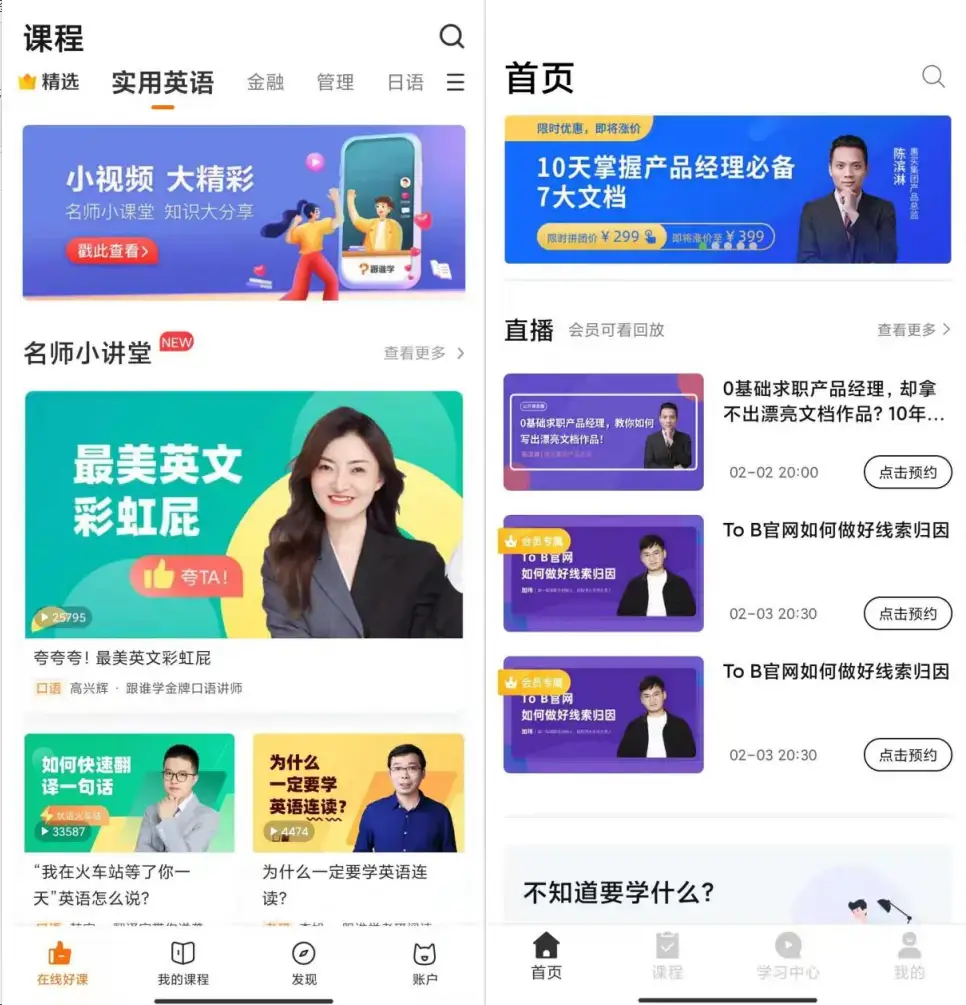Open the 小视频 大精彩 banner
The width and height of the screenshot is (966, 1005).
pos(243,211)
